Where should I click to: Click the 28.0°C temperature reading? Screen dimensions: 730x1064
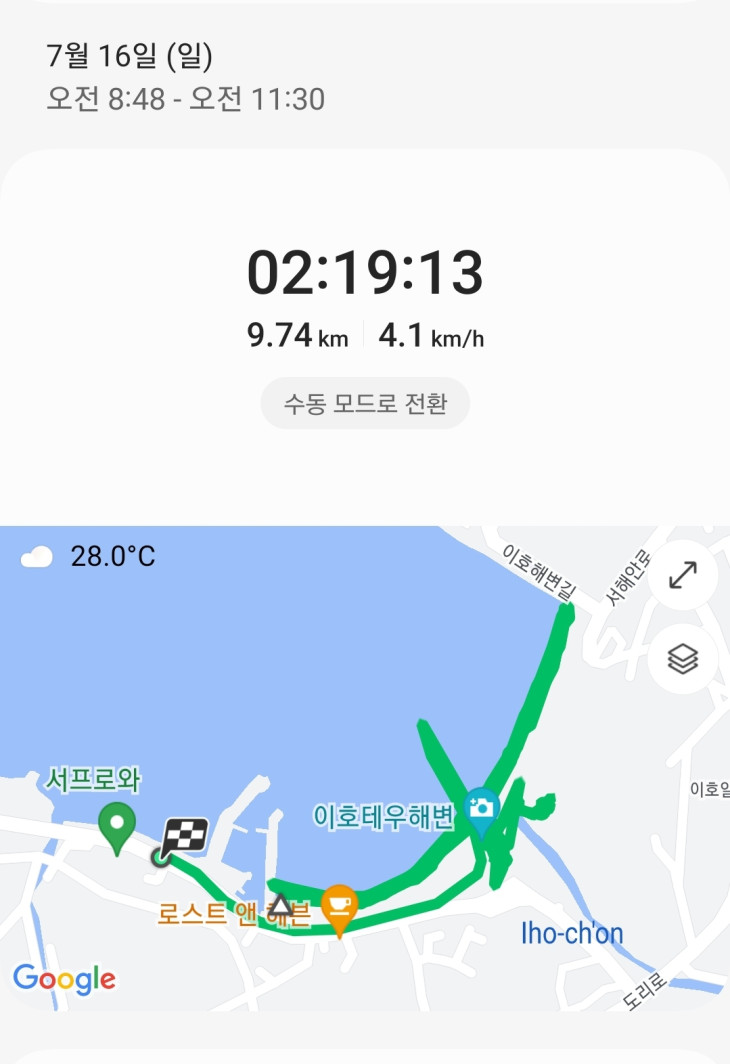coord(113,558)
